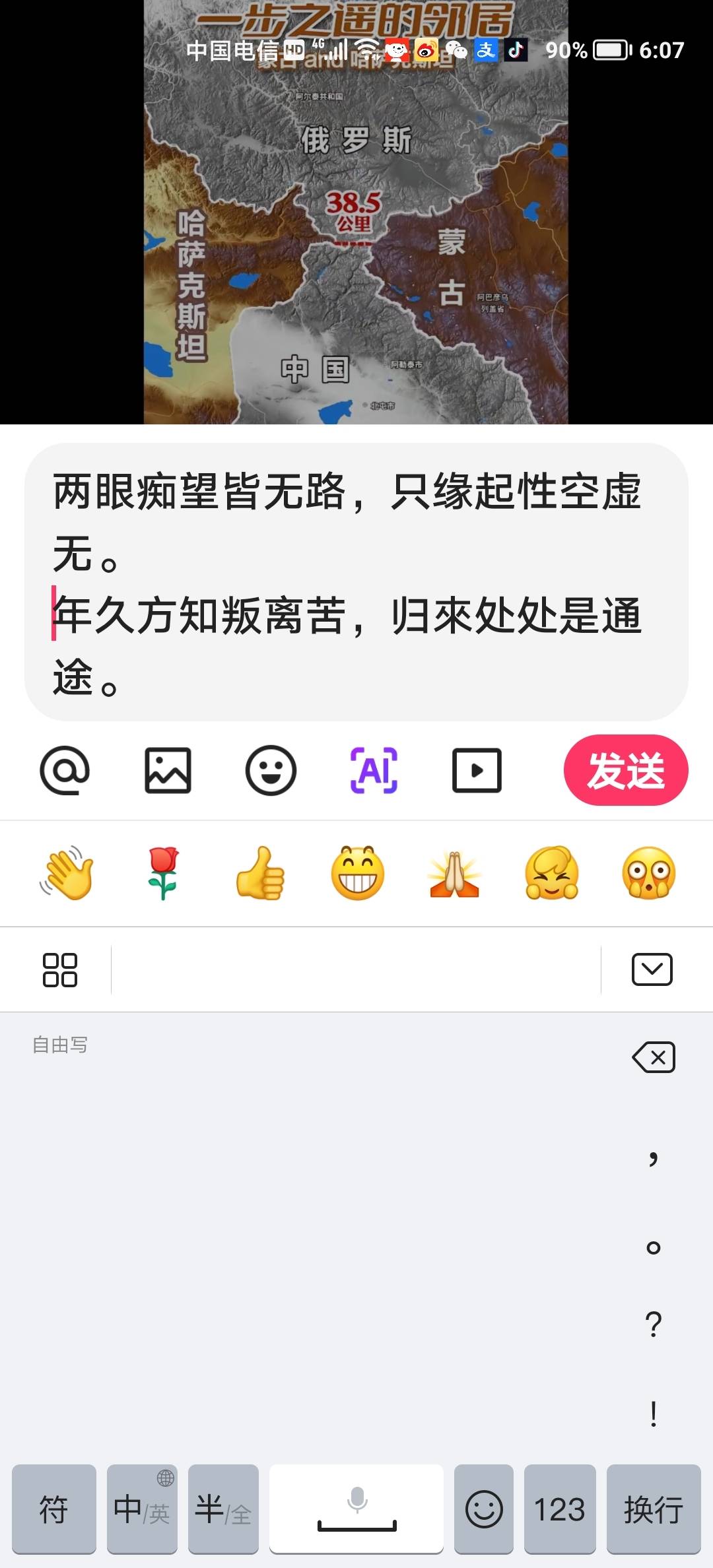Collapse the keyboard with the down arrow
This screenshot has width=713, height=1568.
coord(652,969)
